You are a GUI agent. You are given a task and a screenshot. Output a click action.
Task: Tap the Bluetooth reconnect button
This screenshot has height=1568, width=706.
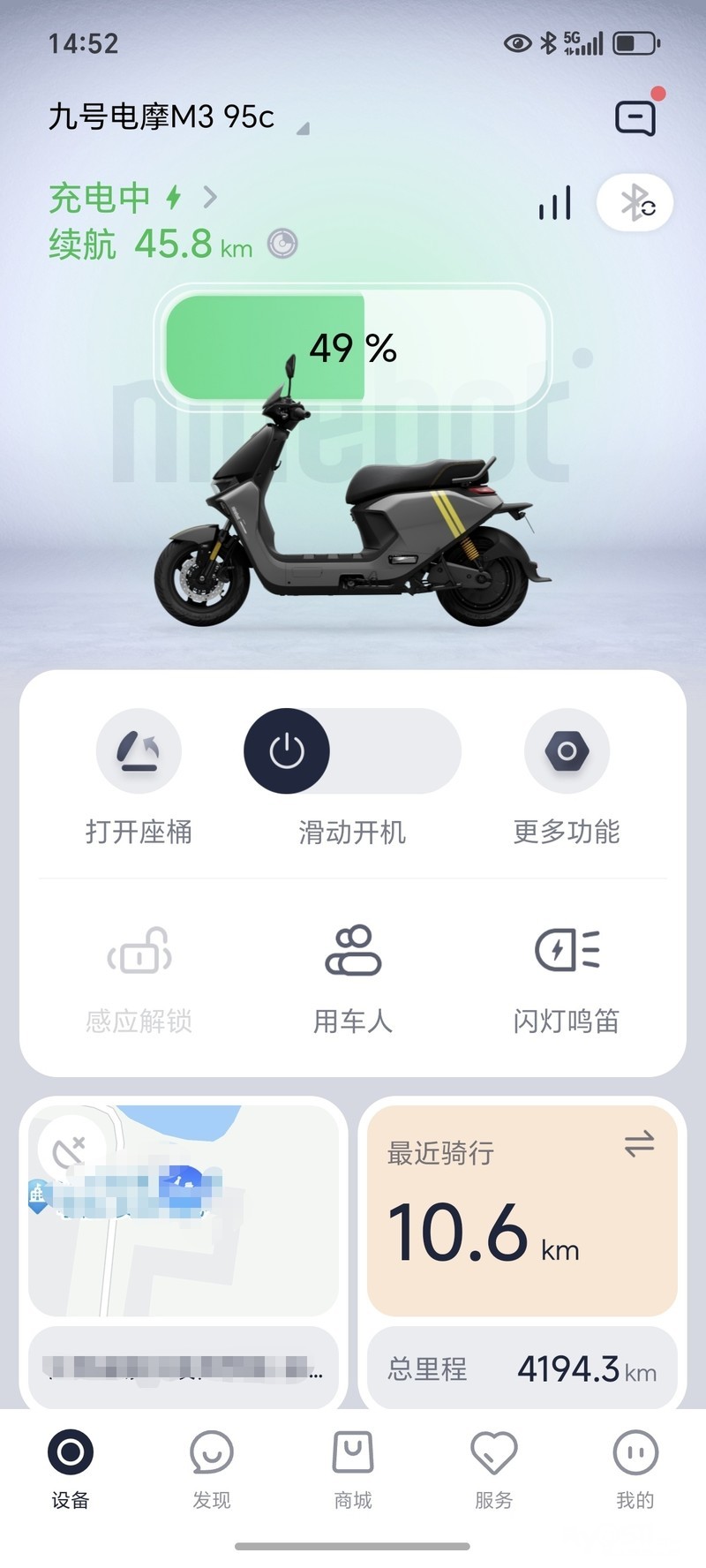[x=635, y=203]
